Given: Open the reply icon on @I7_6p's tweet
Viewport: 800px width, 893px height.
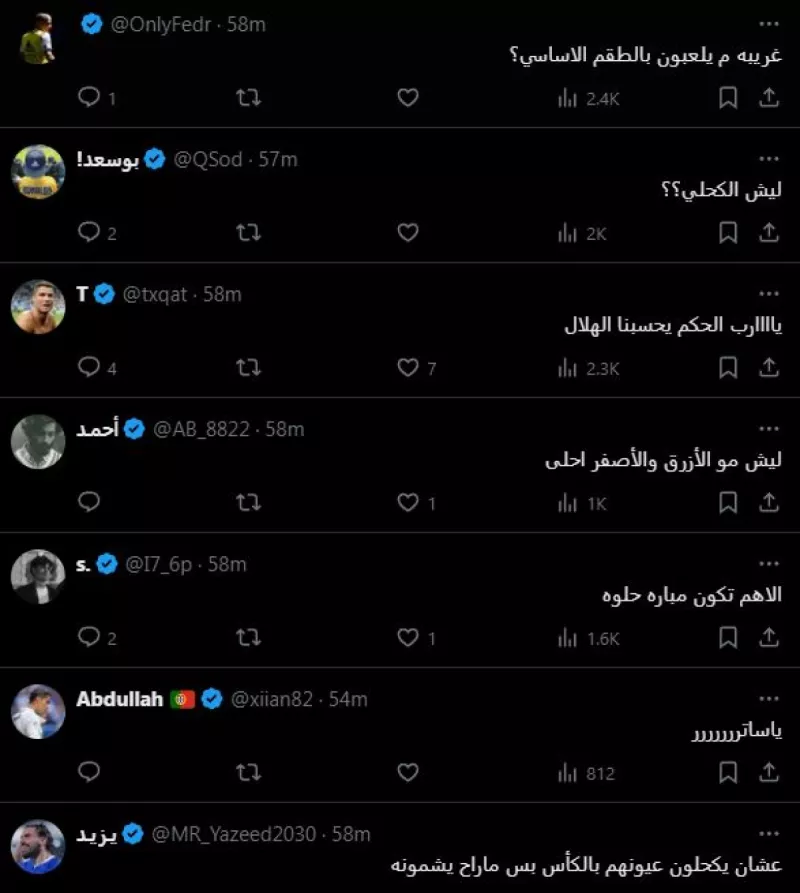Looking at the screenshot, I should coord(89,637).
